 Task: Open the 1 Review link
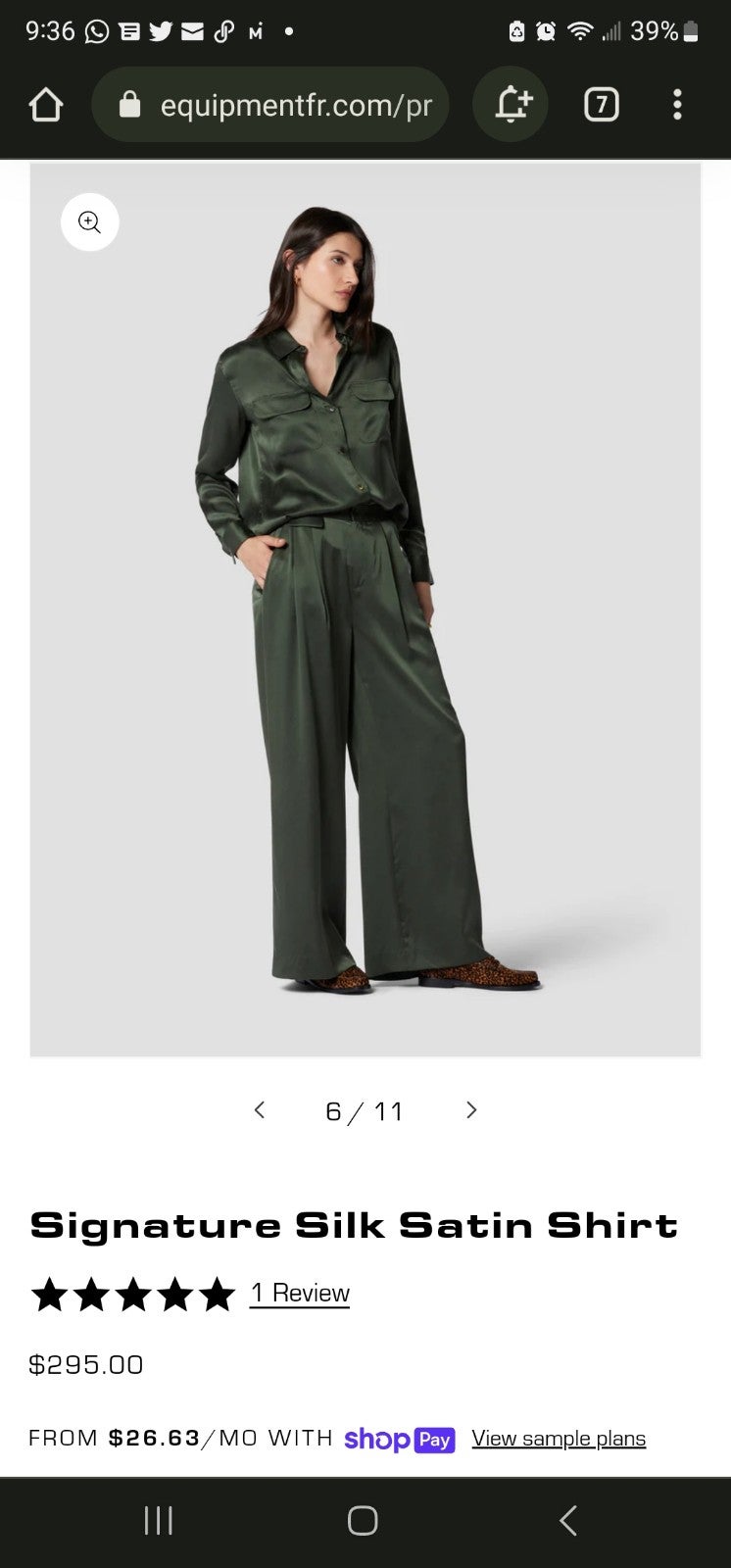tap(300, 1294)
